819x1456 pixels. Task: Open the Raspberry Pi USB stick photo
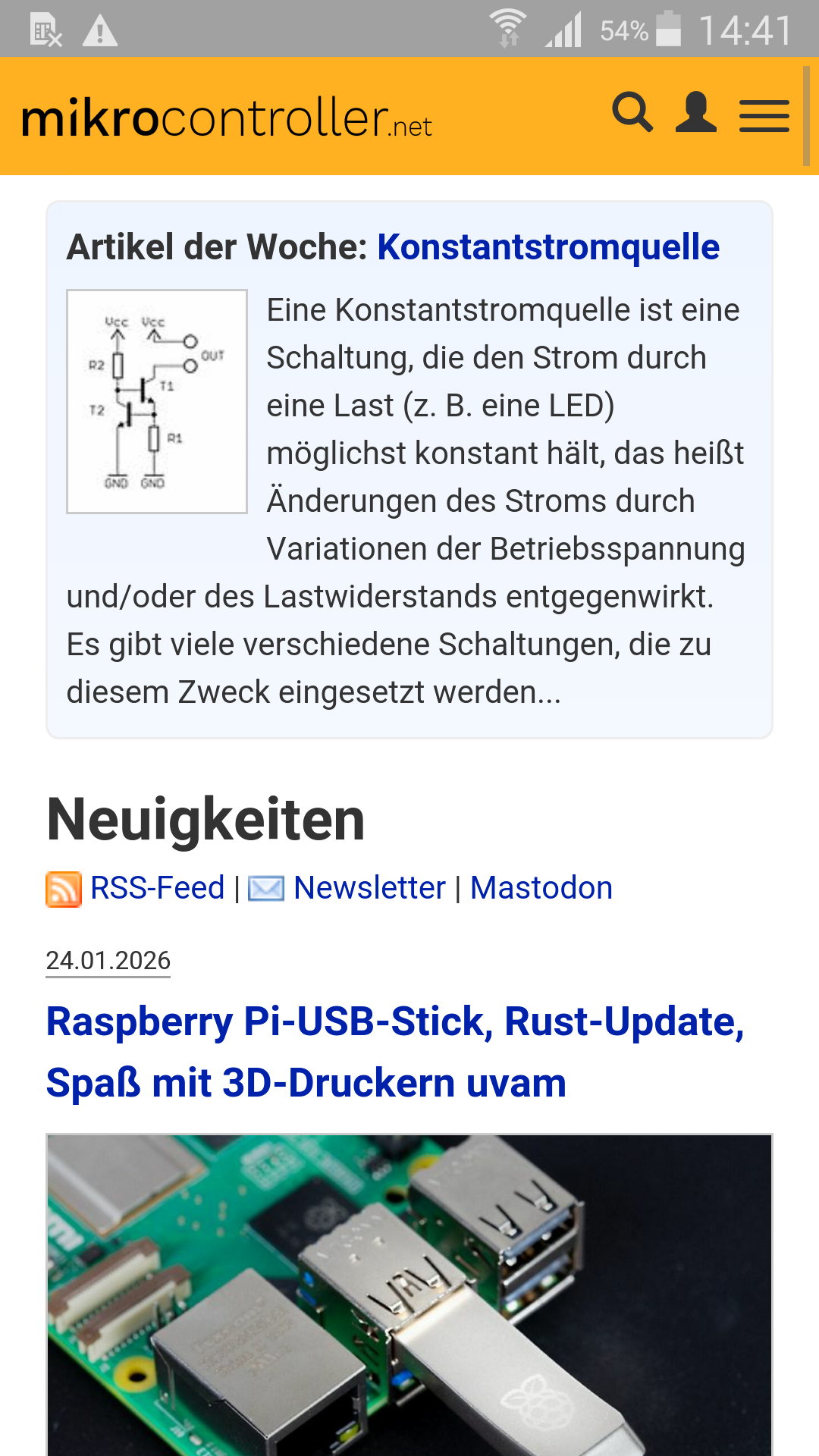(409, 1297)
